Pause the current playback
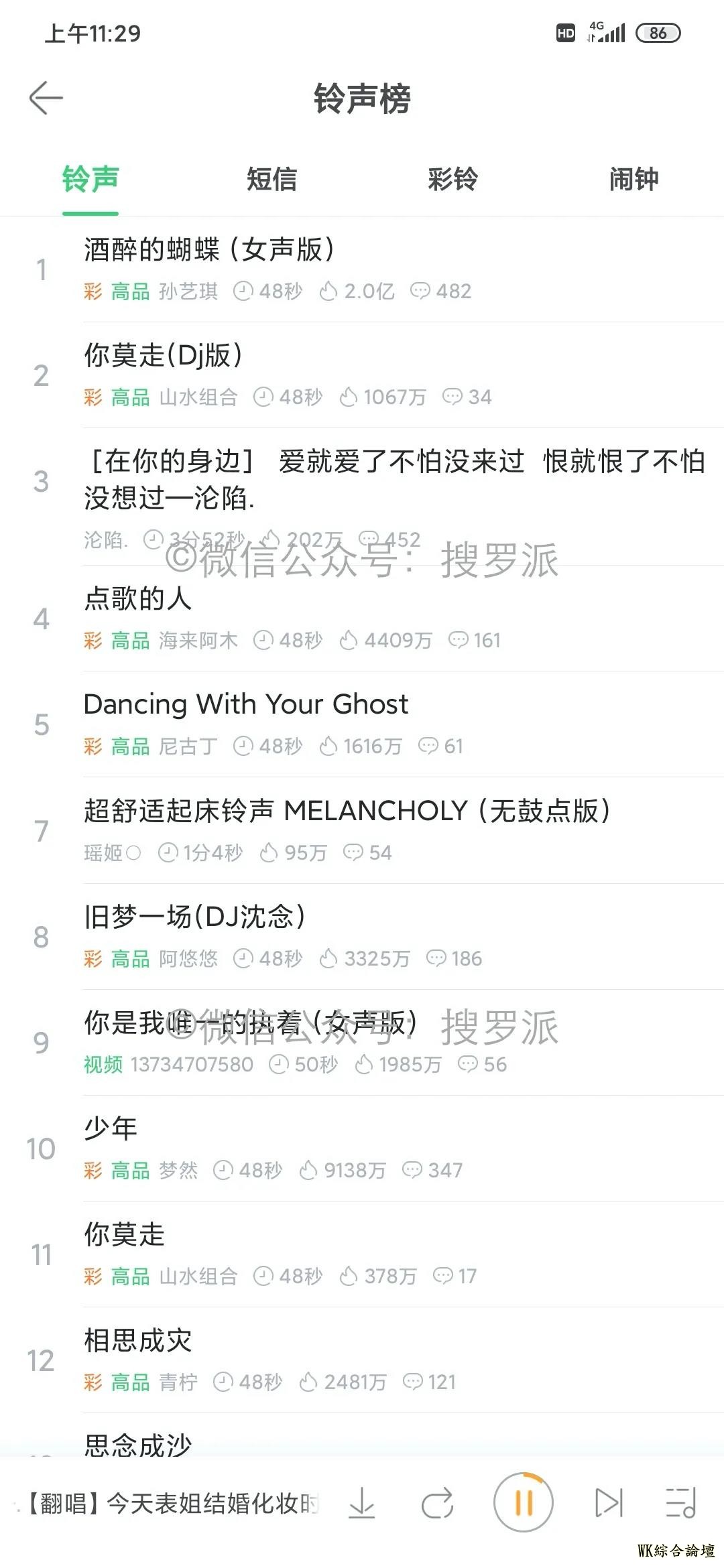This screenshot has height=1568, width=724. pos(523,1503)
